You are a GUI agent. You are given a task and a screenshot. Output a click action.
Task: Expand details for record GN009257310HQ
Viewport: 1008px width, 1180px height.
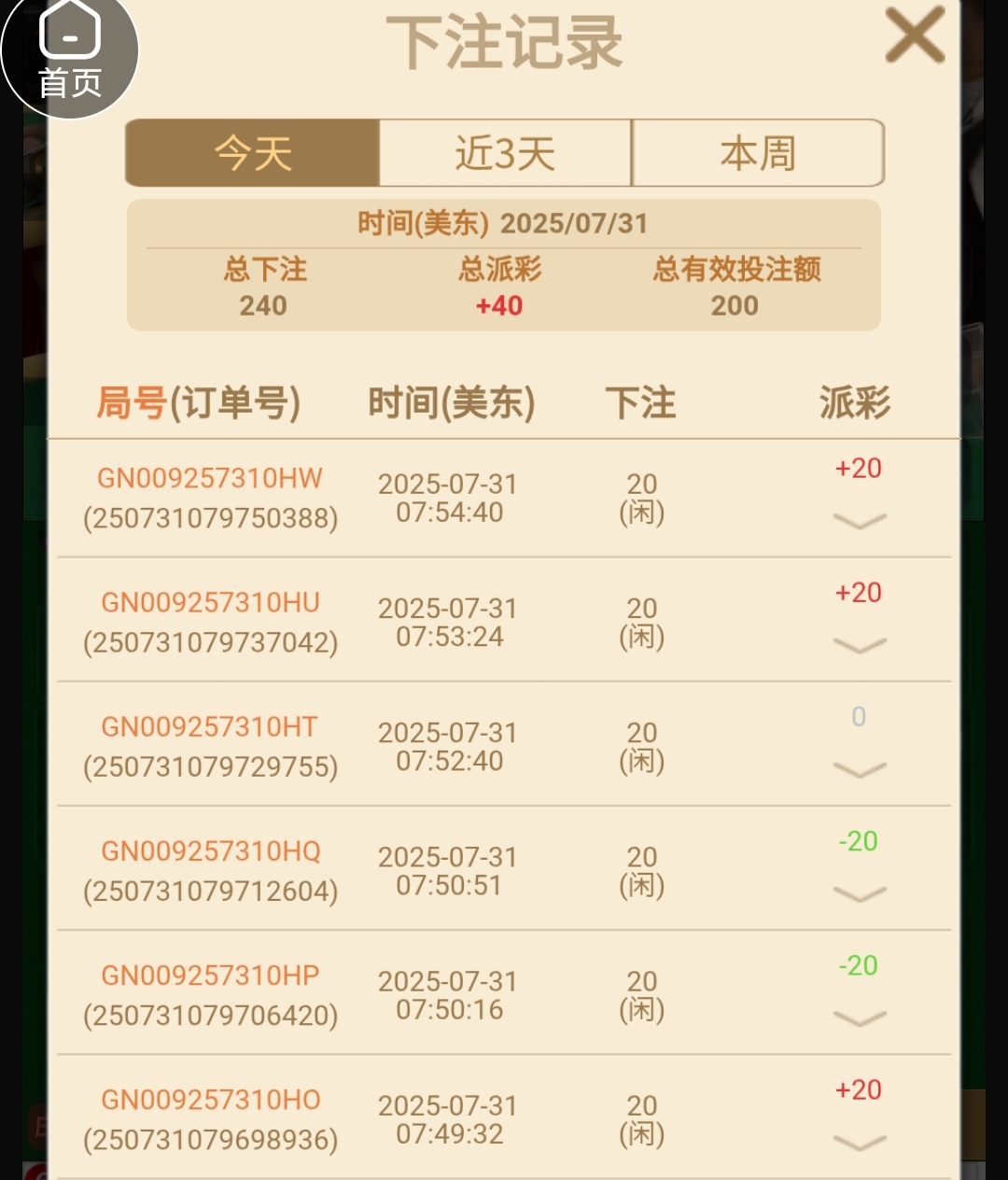[859, 893]
